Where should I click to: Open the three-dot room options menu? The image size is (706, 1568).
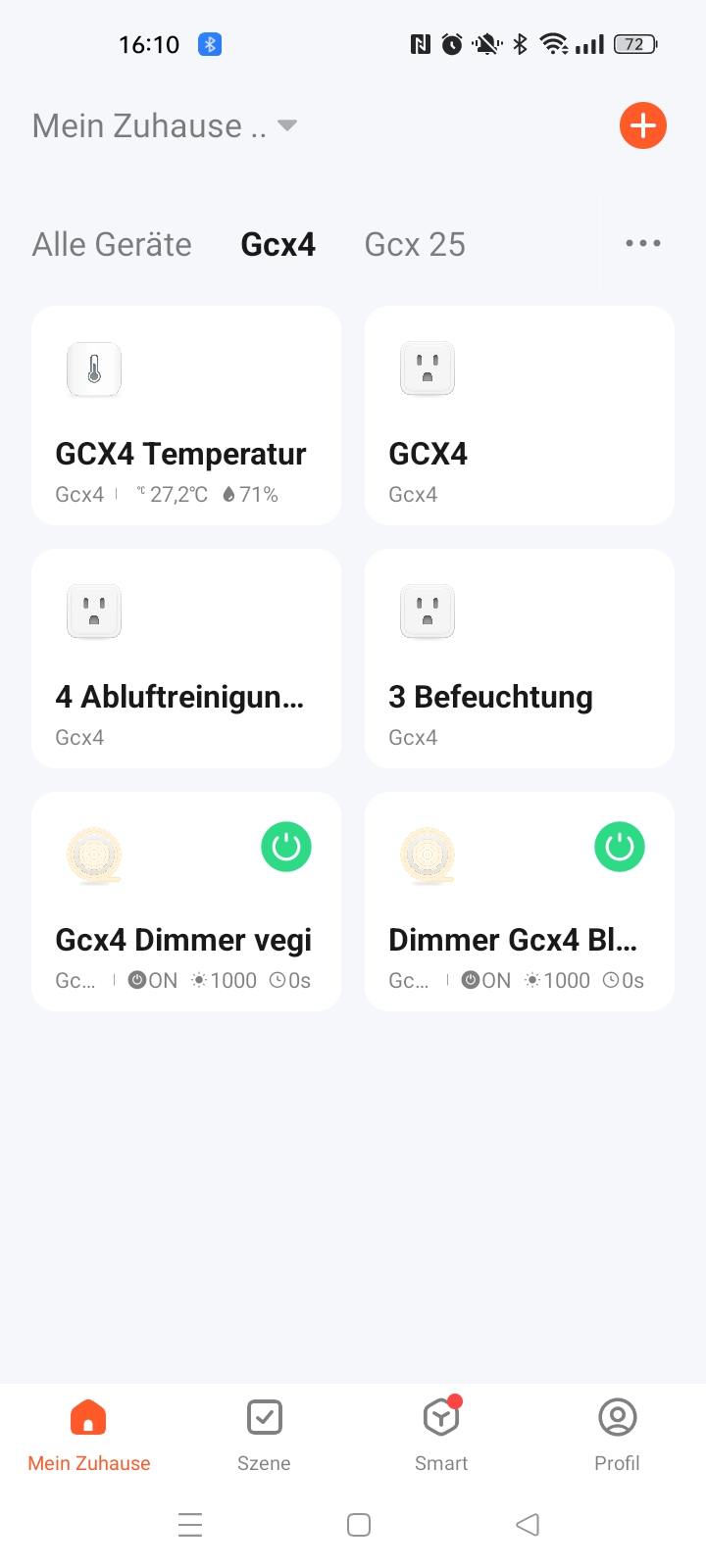643,243
